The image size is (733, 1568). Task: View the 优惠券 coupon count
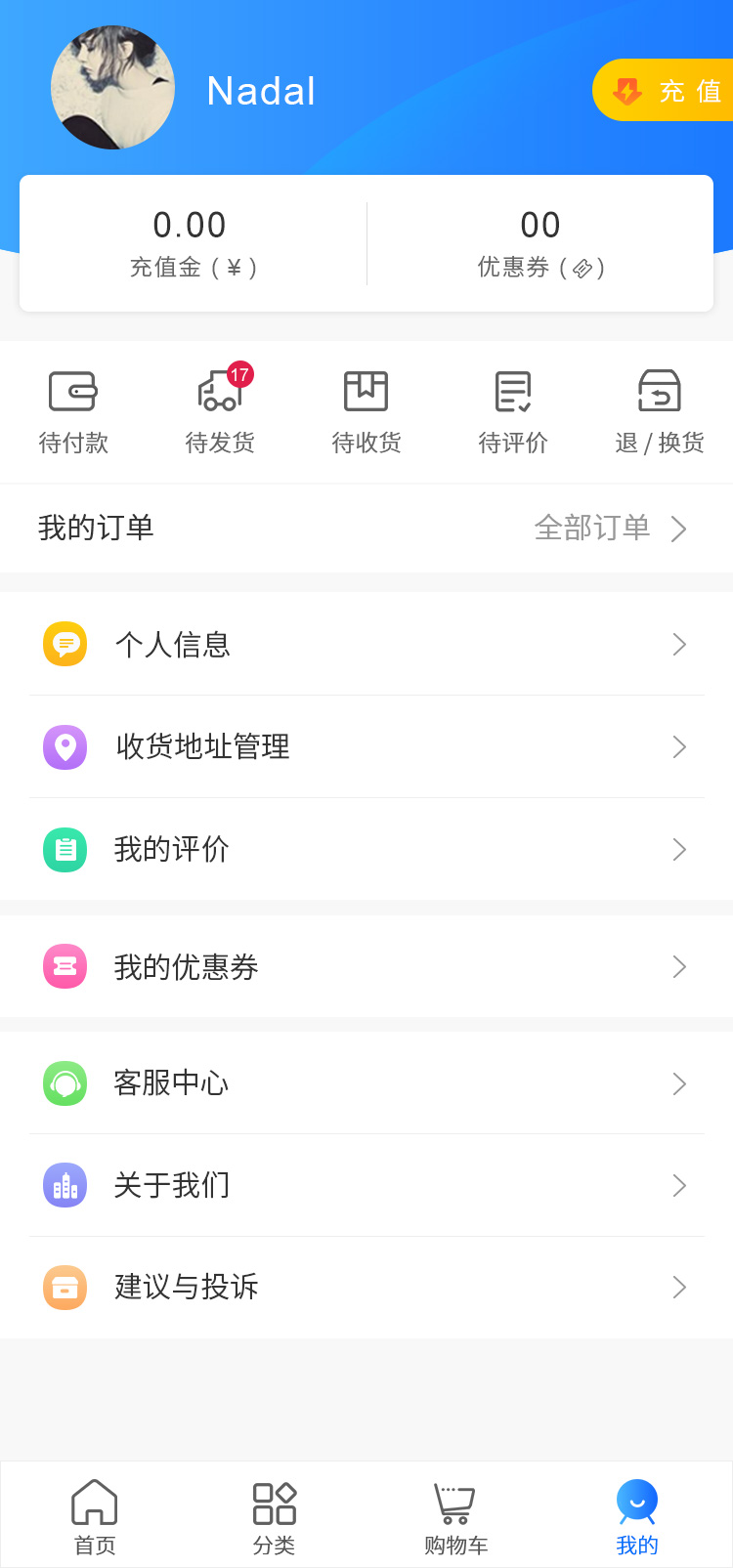tap(540, 243)
